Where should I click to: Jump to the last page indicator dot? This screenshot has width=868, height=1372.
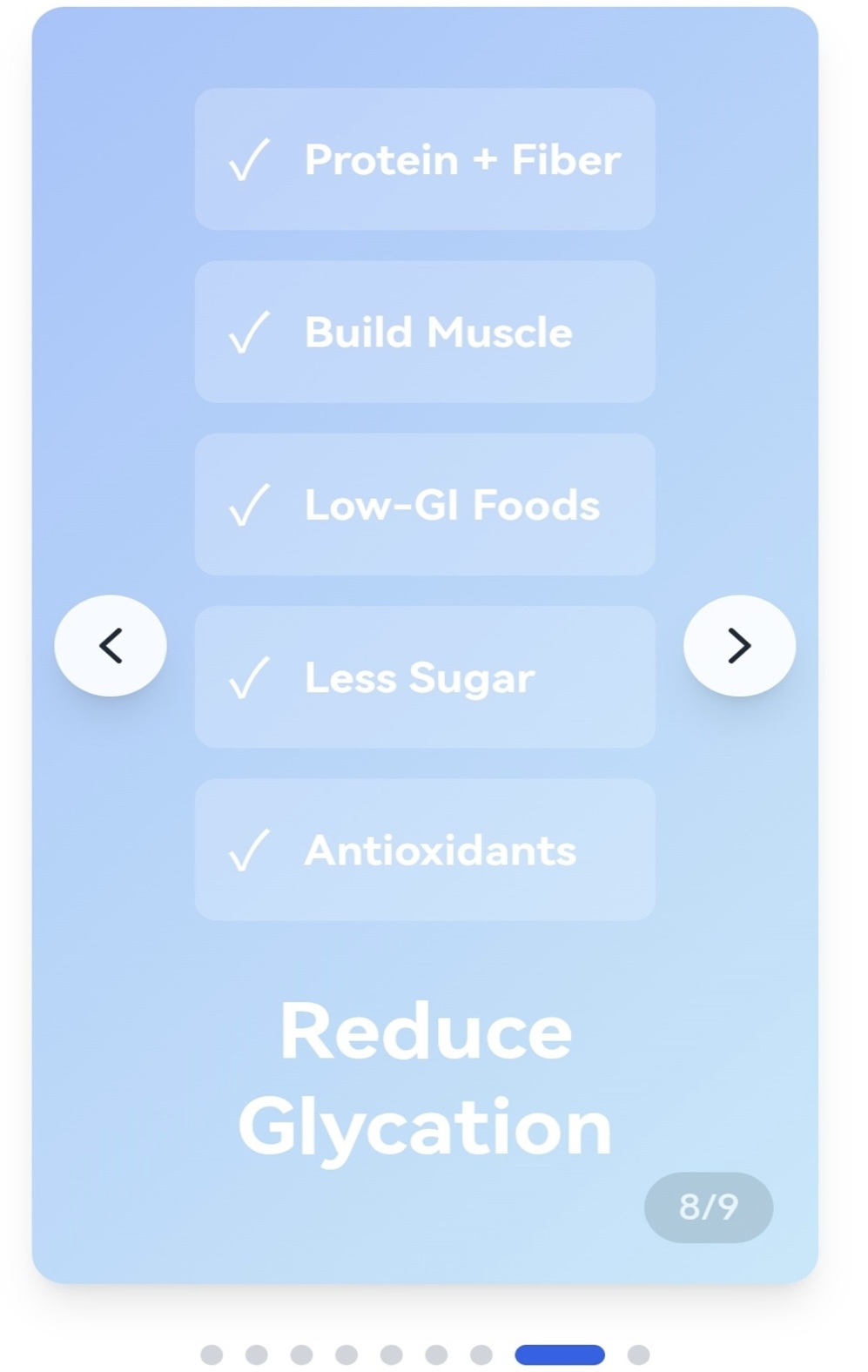[x=638, y=1355]
